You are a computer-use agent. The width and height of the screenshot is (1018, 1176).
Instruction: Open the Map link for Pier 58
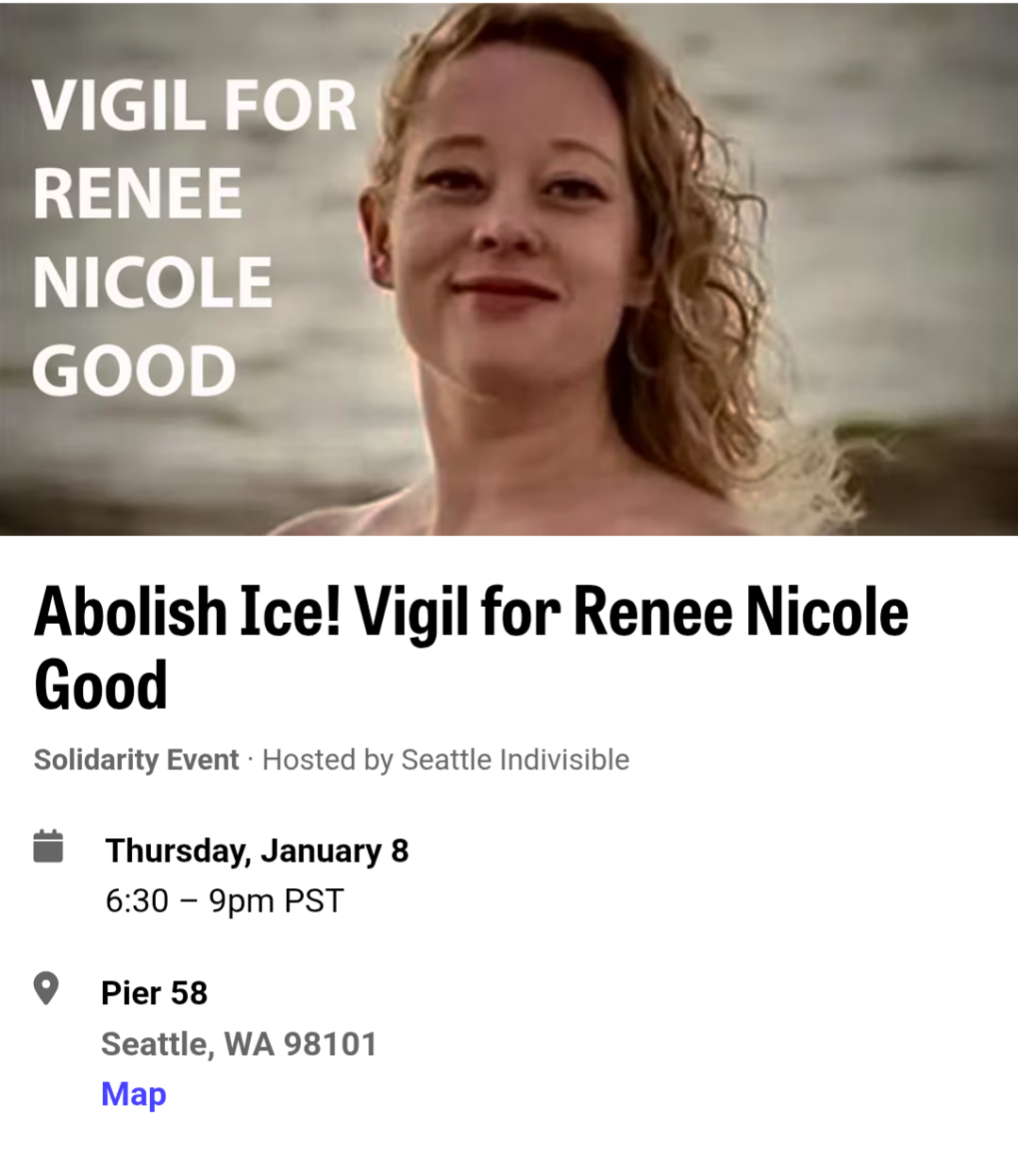click(x=133, y=1094)
